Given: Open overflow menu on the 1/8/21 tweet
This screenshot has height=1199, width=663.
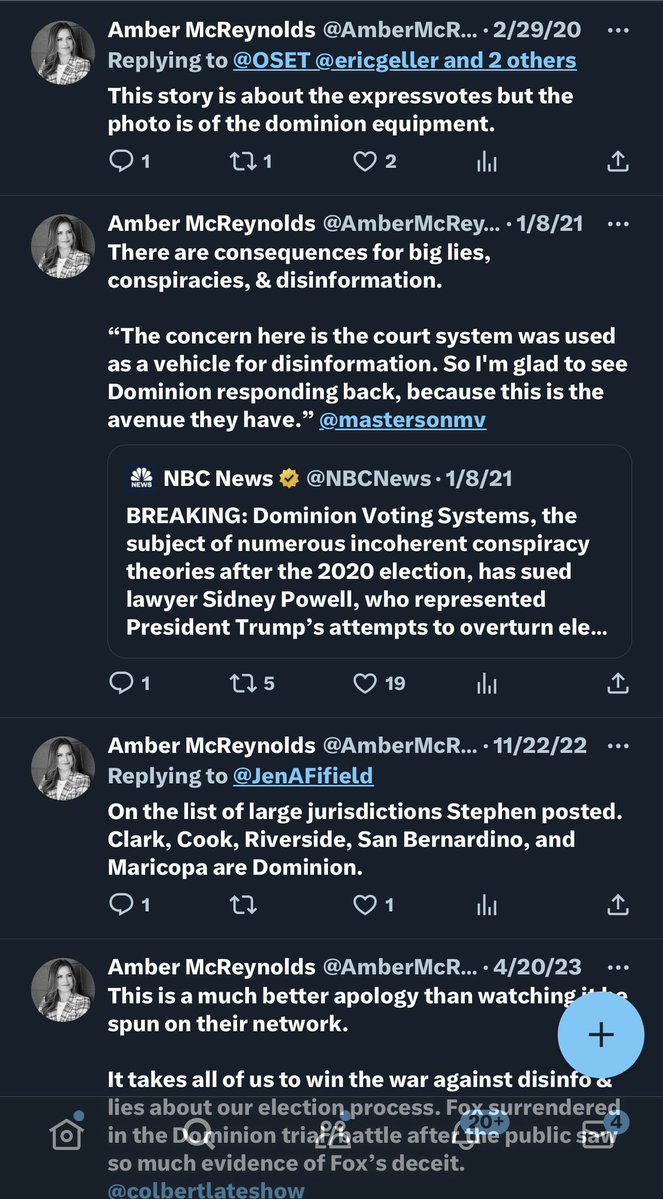Looking at the screenshot, I should [x=619, y=222].
